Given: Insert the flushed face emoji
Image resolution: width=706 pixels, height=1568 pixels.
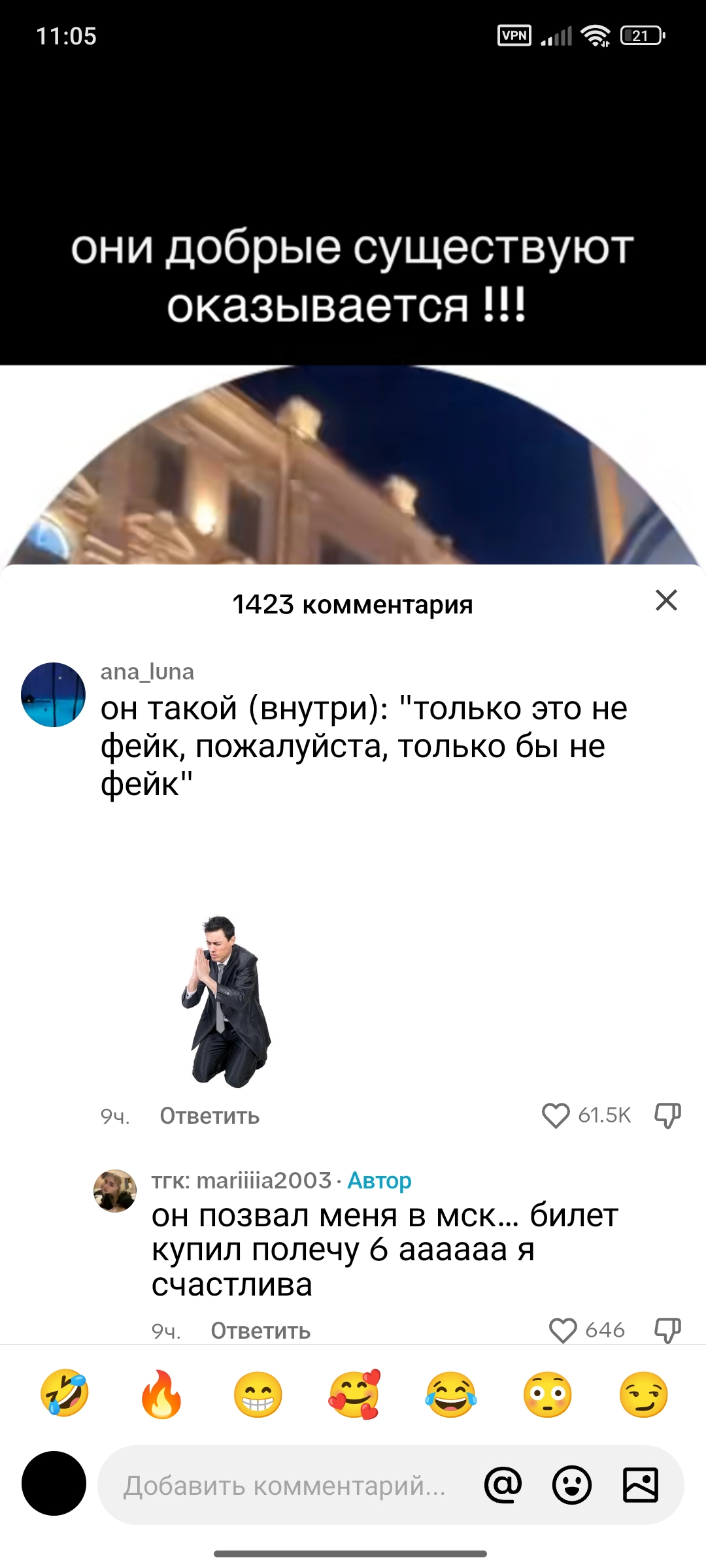Looking at the screenshot, I should [x=548, y=1394].
